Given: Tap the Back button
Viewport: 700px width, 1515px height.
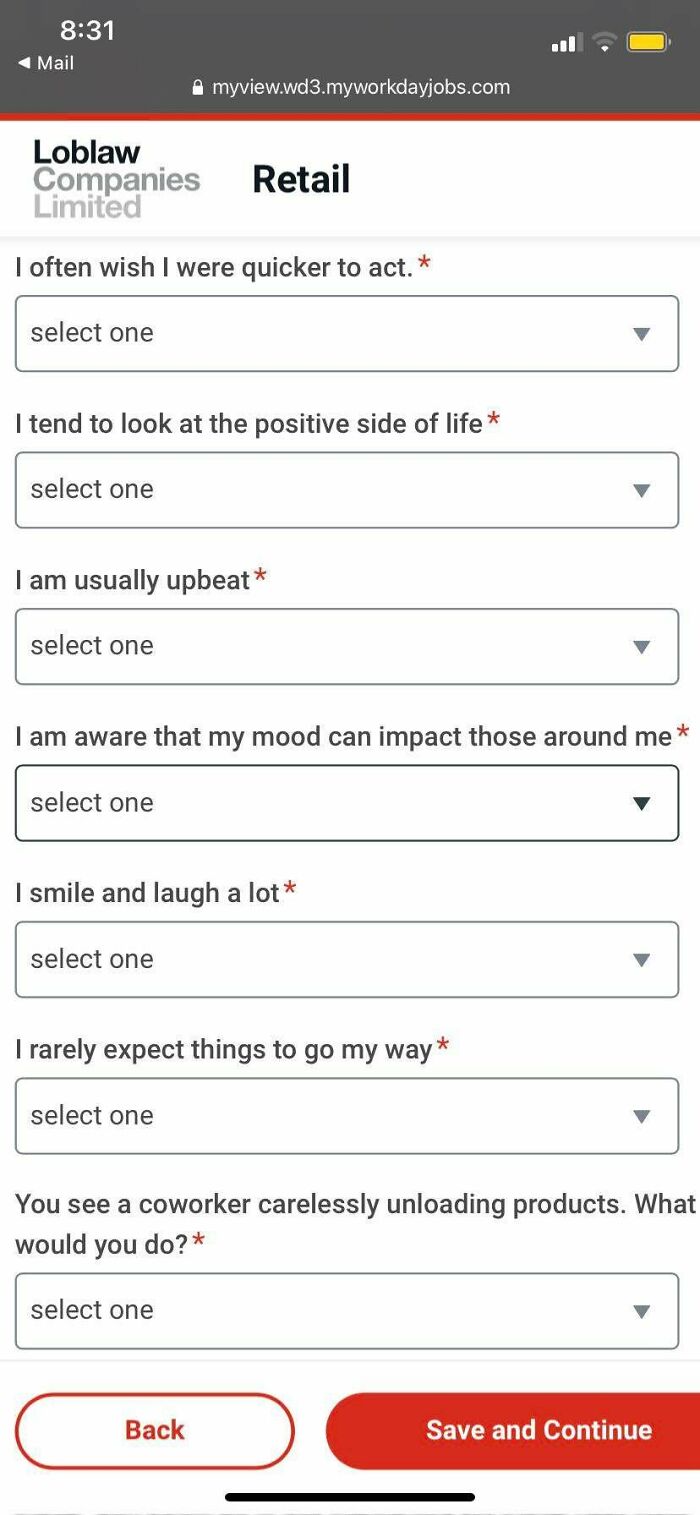Looking at the screenshot, I should 155,1430.
